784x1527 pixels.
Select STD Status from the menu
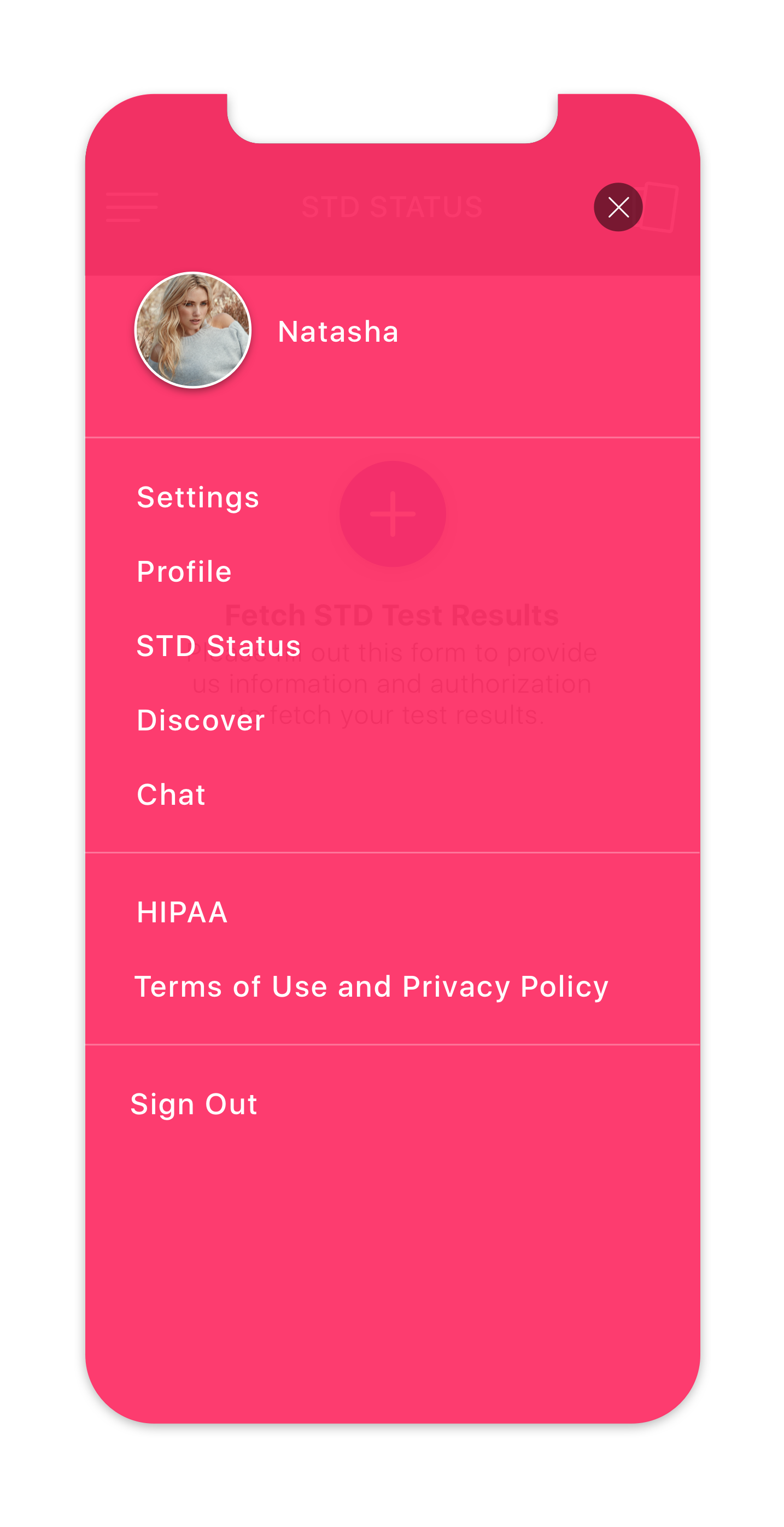pyautogui.click(x=219, y=646)
